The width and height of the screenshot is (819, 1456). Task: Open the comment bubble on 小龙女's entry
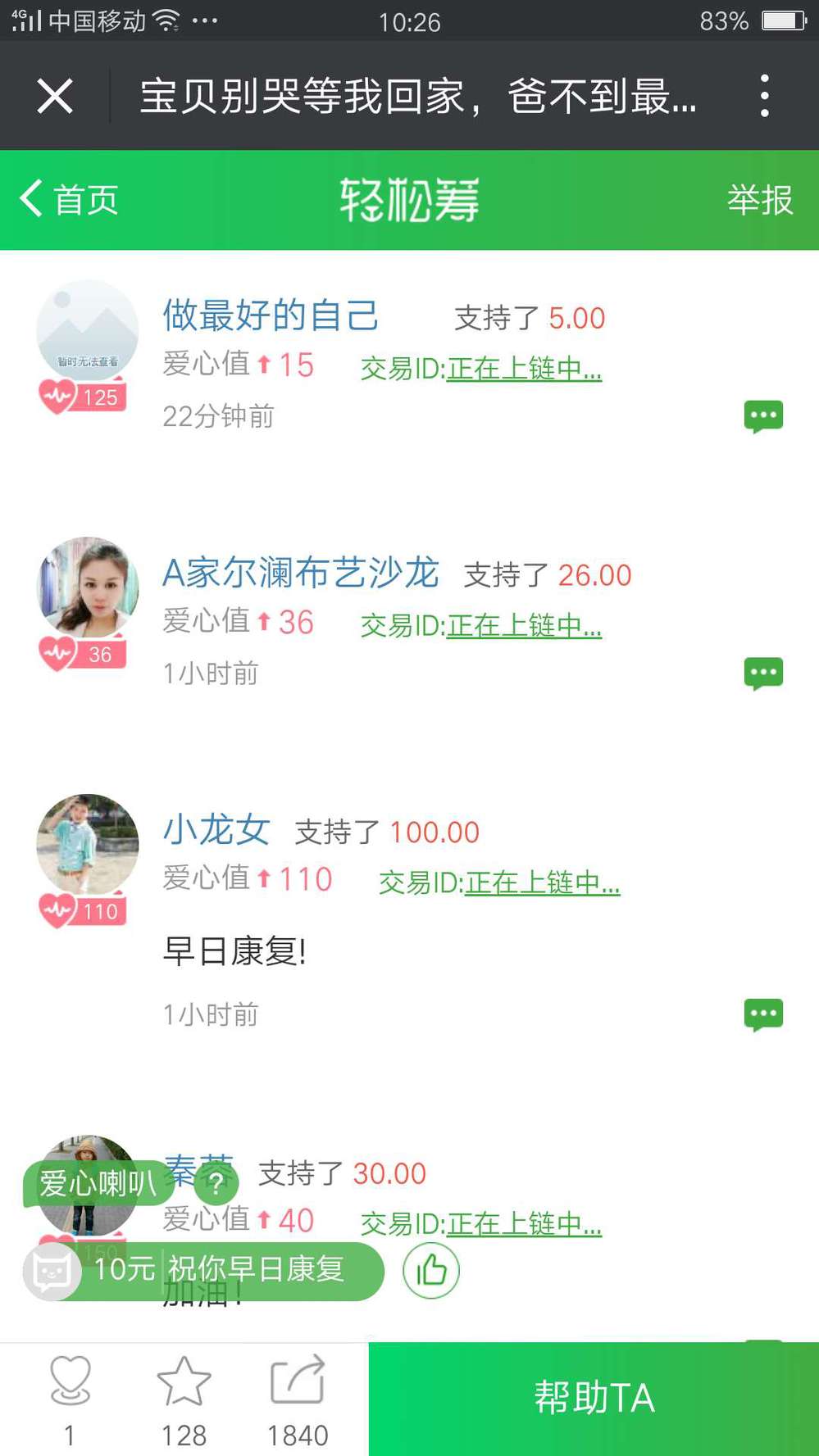tap(763, 1014)
